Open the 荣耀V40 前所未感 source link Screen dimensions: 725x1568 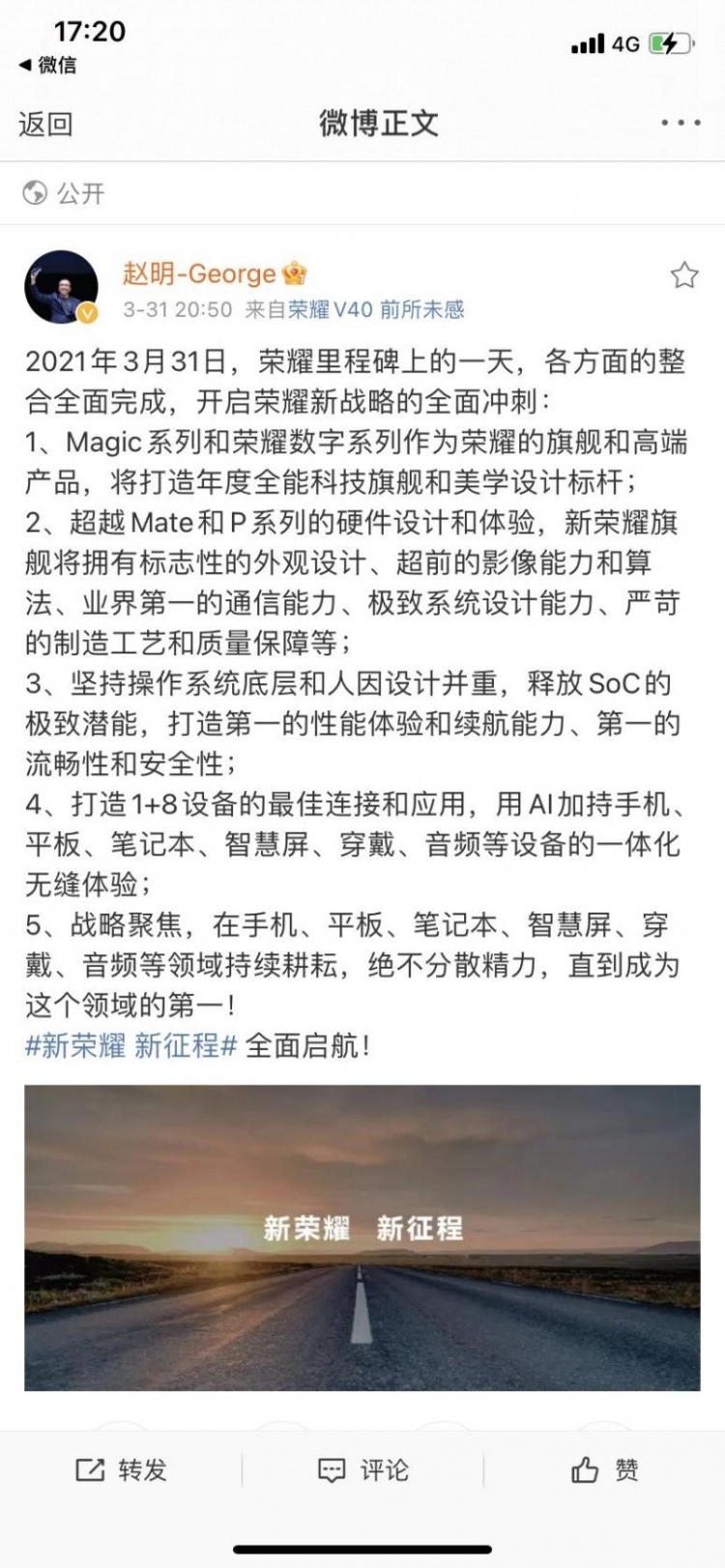376,309
